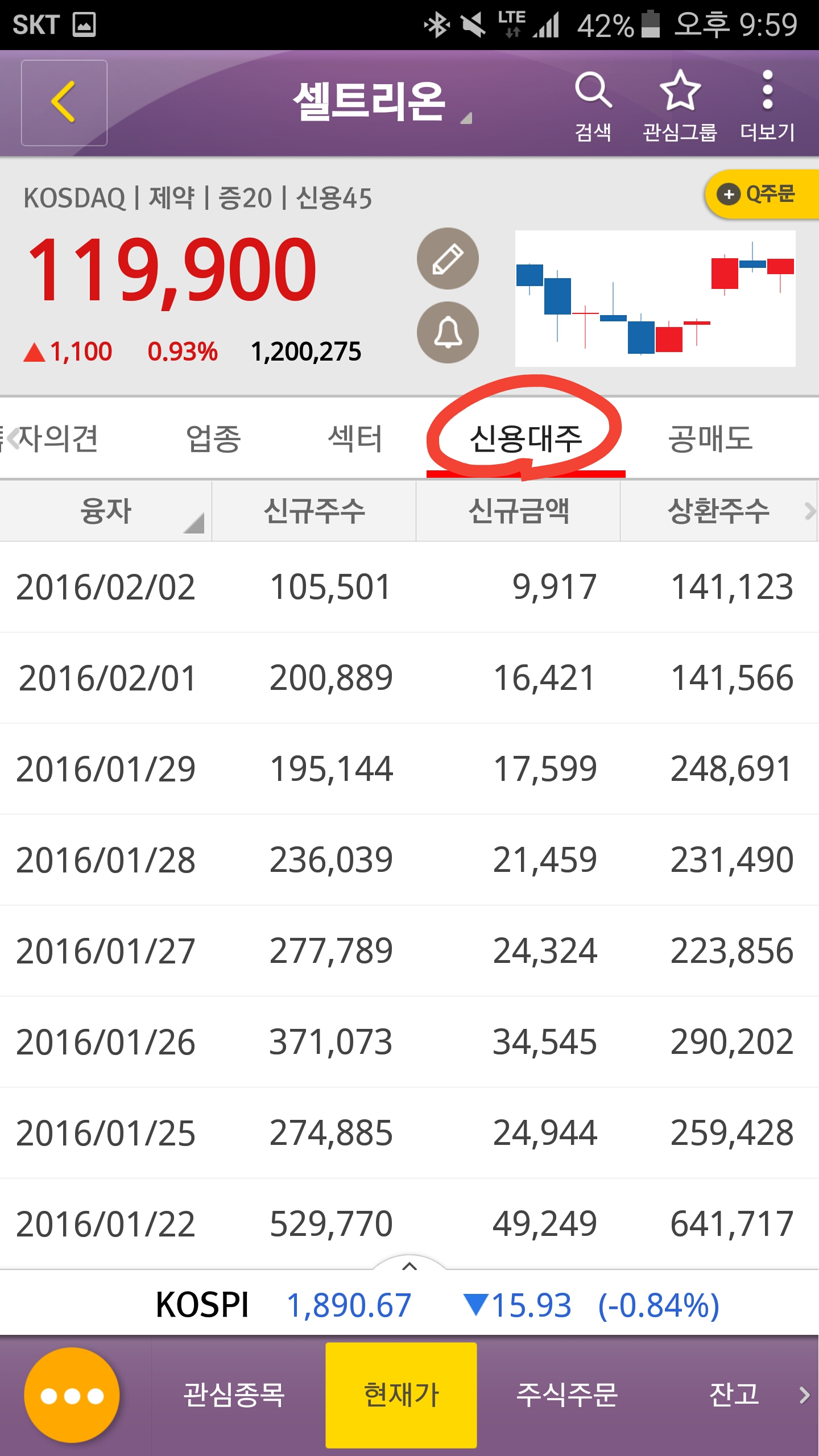
Task: Go back using the yellow arrow
Action: (x=64, y=102)
